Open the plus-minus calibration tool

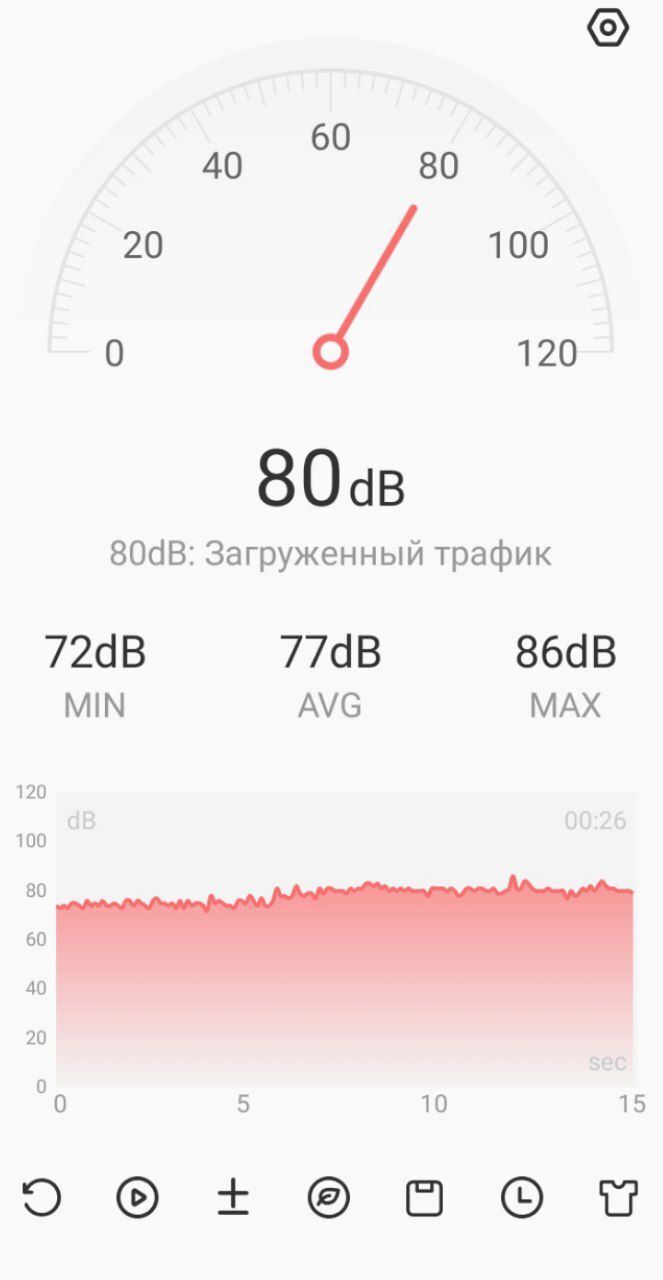pos(233,1197)
